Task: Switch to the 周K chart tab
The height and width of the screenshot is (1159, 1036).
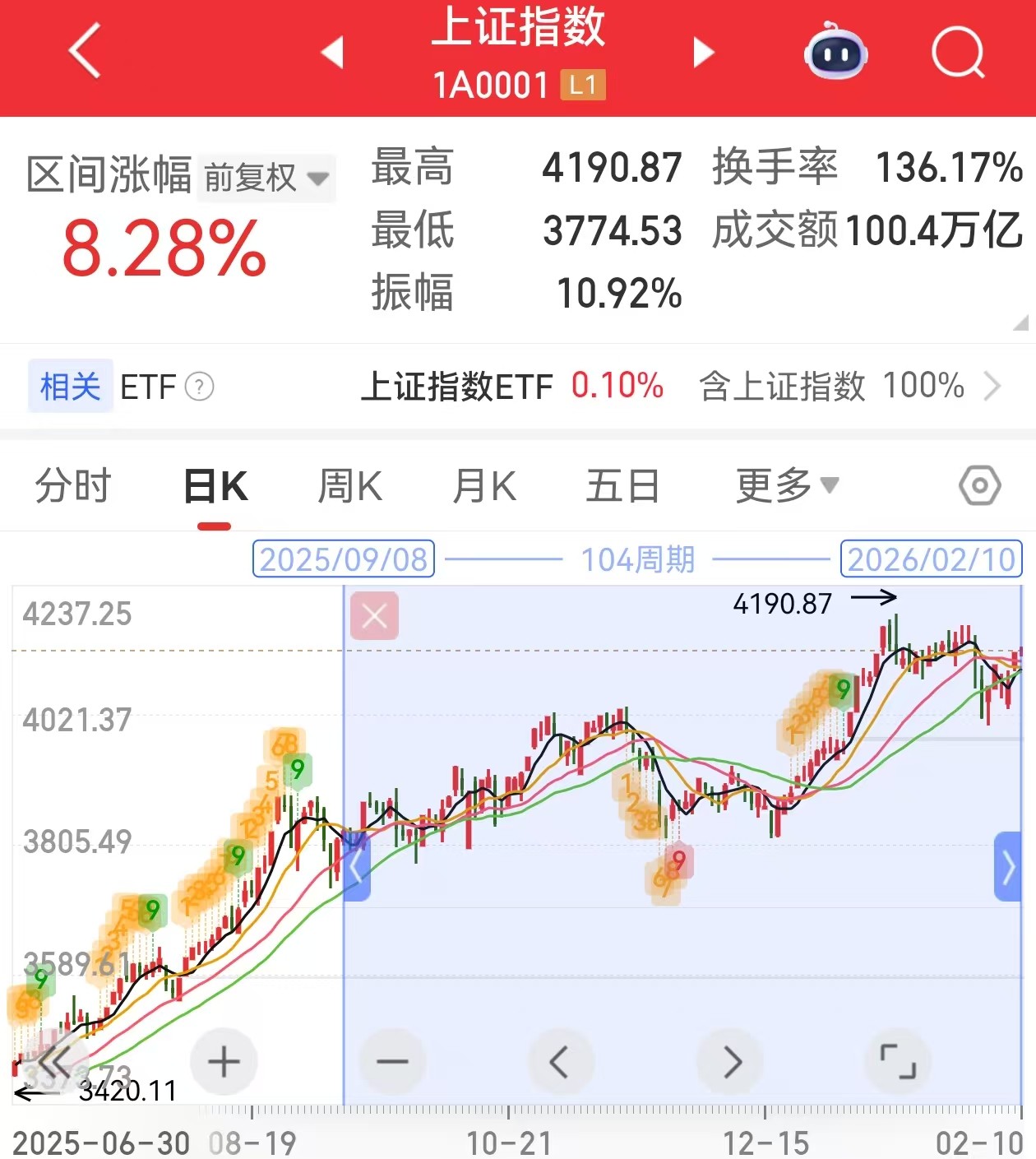Action: click(x=349, y=485)
